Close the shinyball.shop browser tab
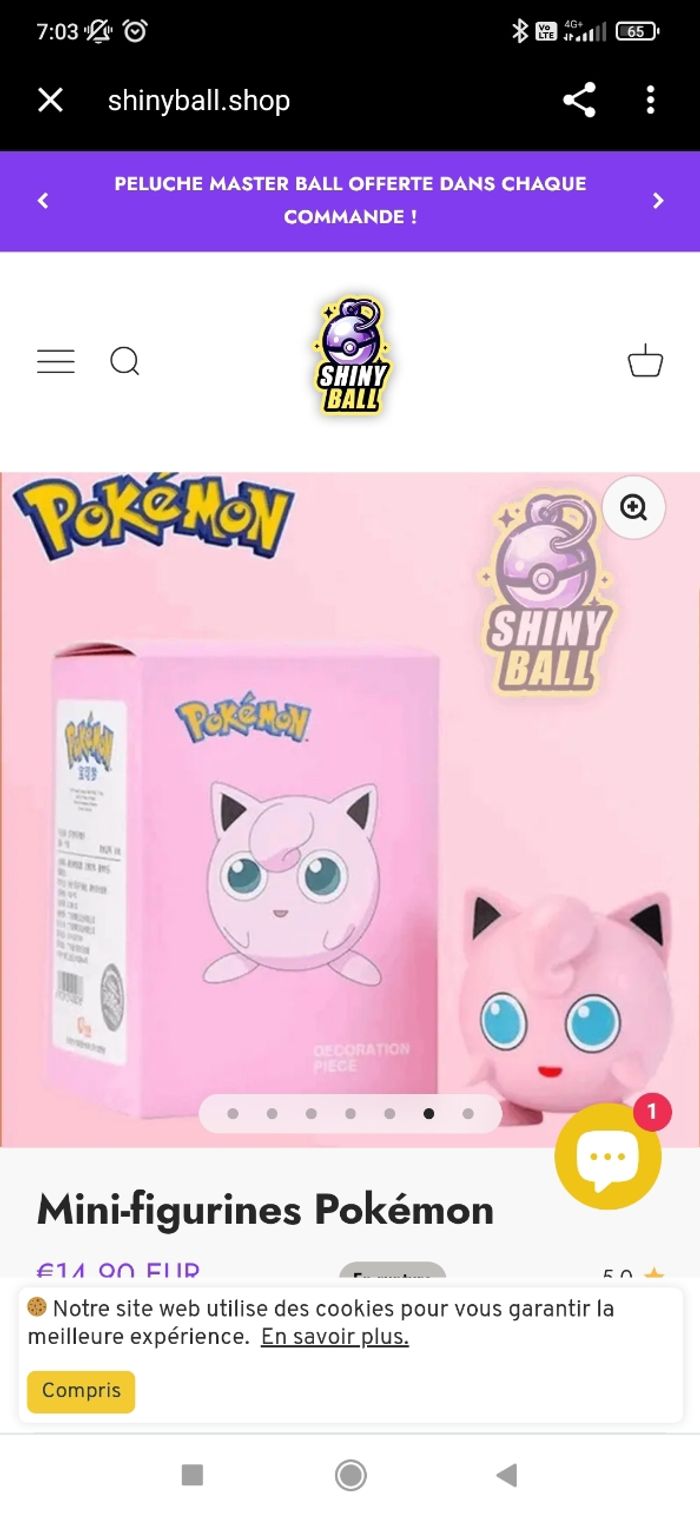700x1517 pixels. [50, 100]
